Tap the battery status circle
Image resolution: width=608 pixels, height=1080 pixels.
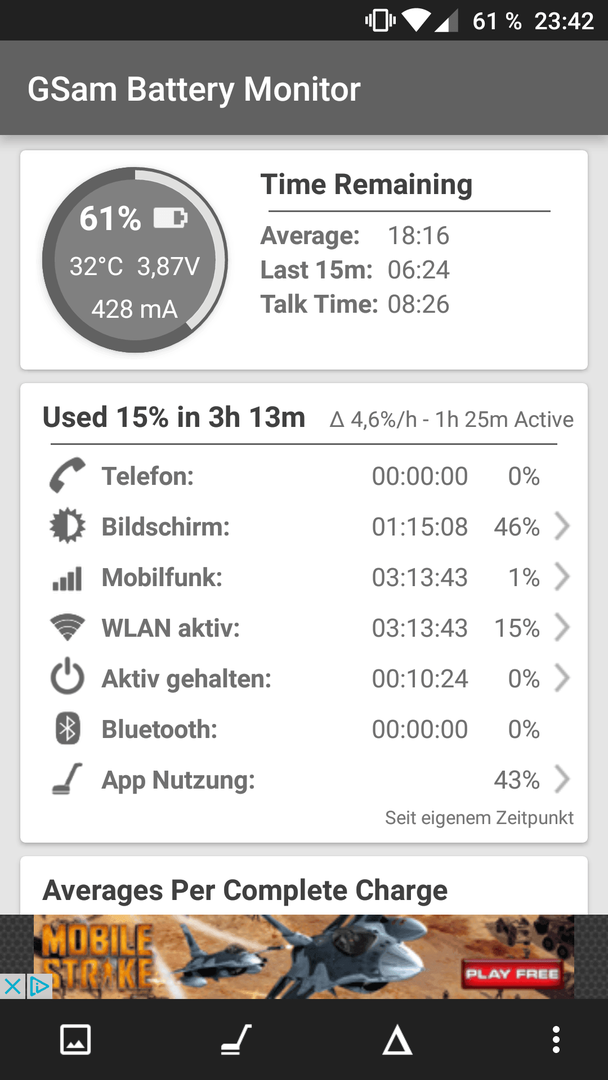134,260
